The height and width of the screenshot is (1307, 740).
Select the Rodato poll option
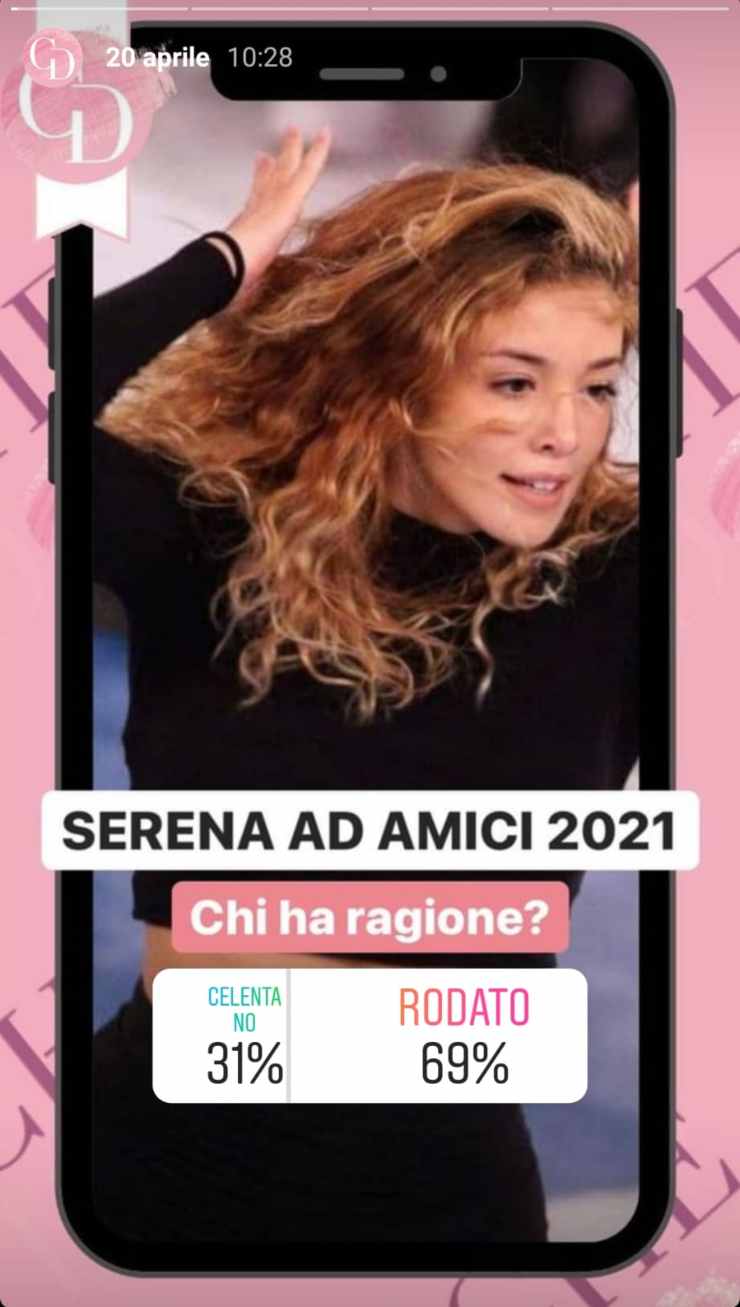pos(438,1035)
